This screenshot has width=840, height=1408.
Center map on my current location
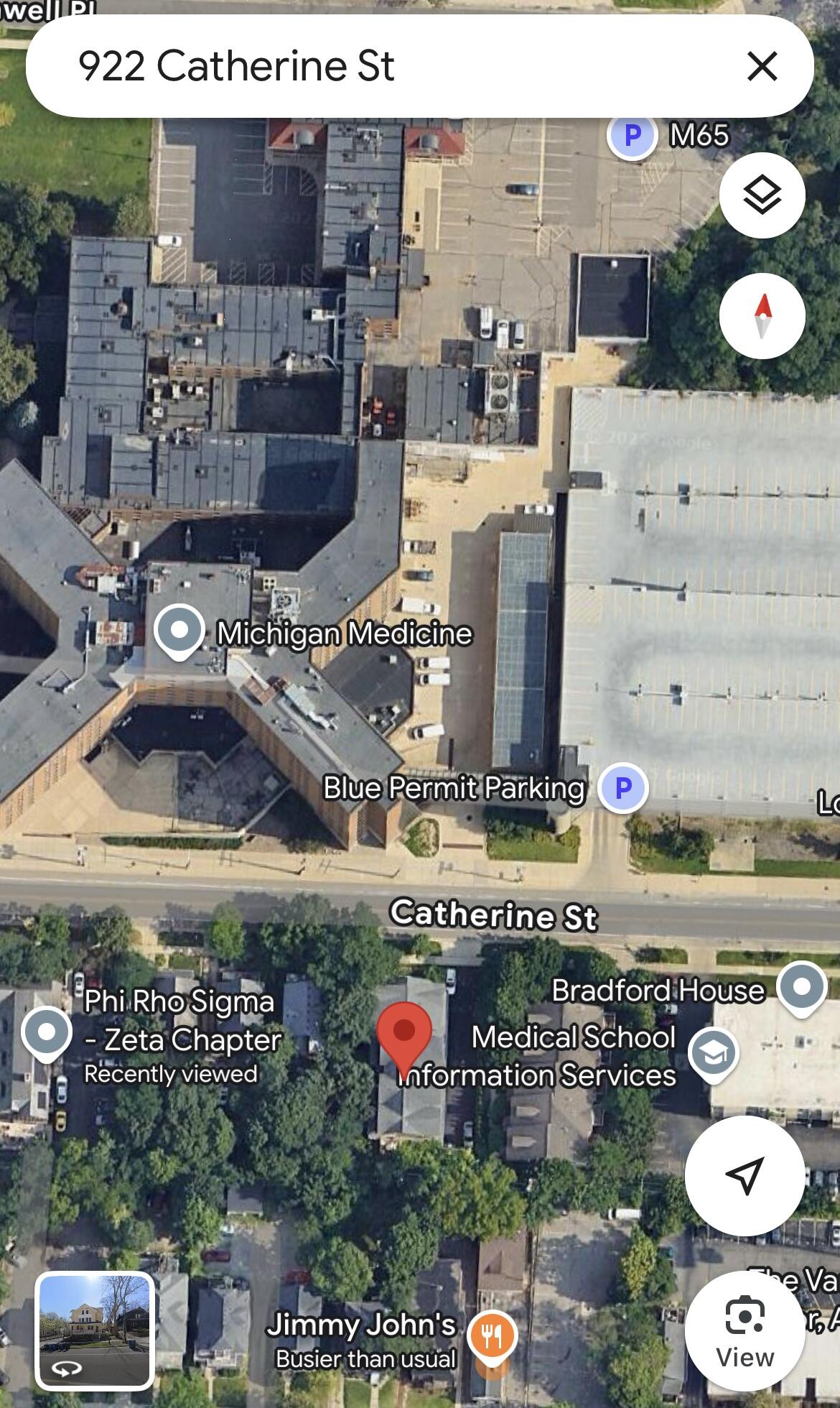click(745, 1176)
